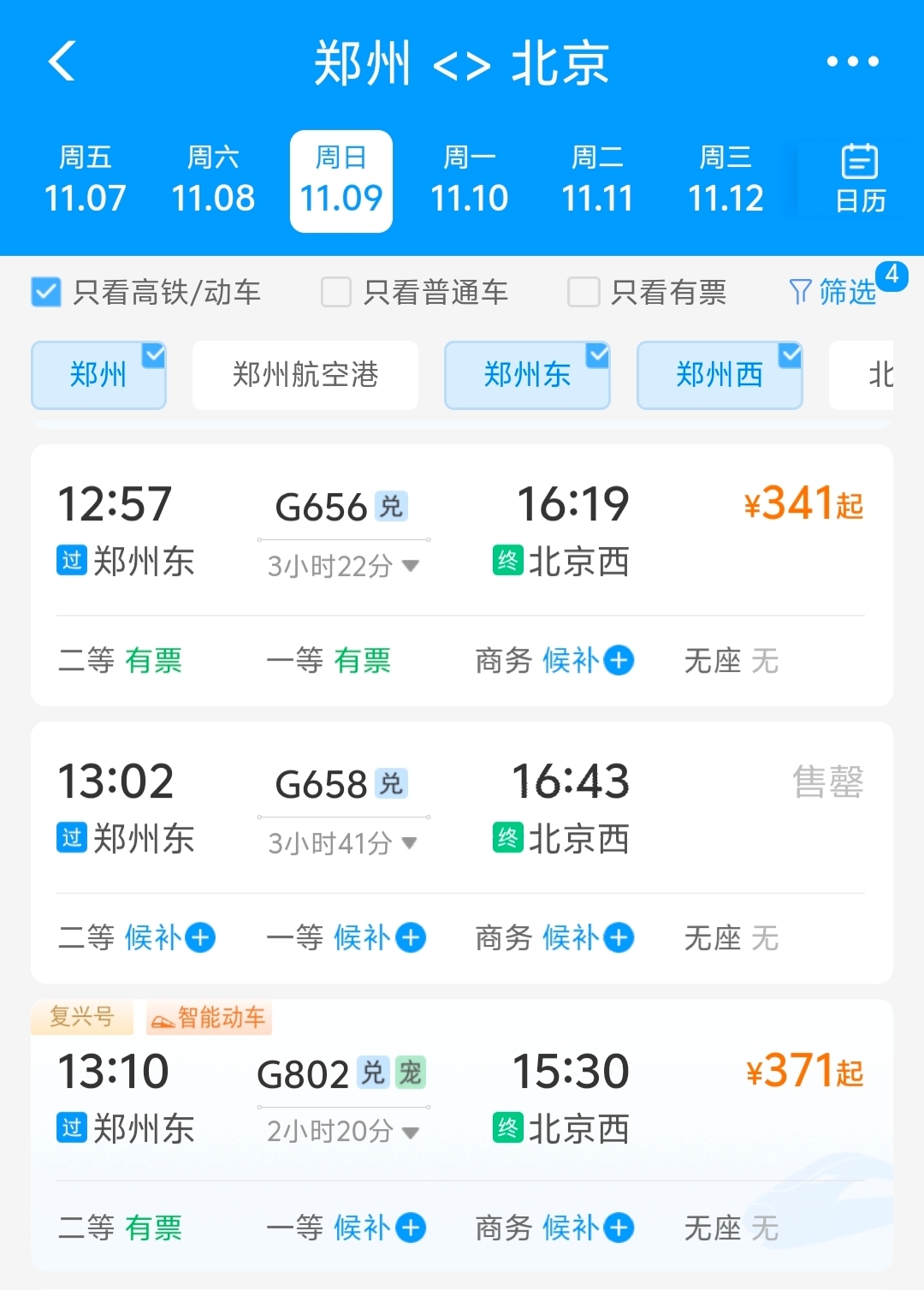This screenshot has height=1290, width=924.
Task: Tap the 复兴号 tag above train G802
Action: coord(81,1019)
